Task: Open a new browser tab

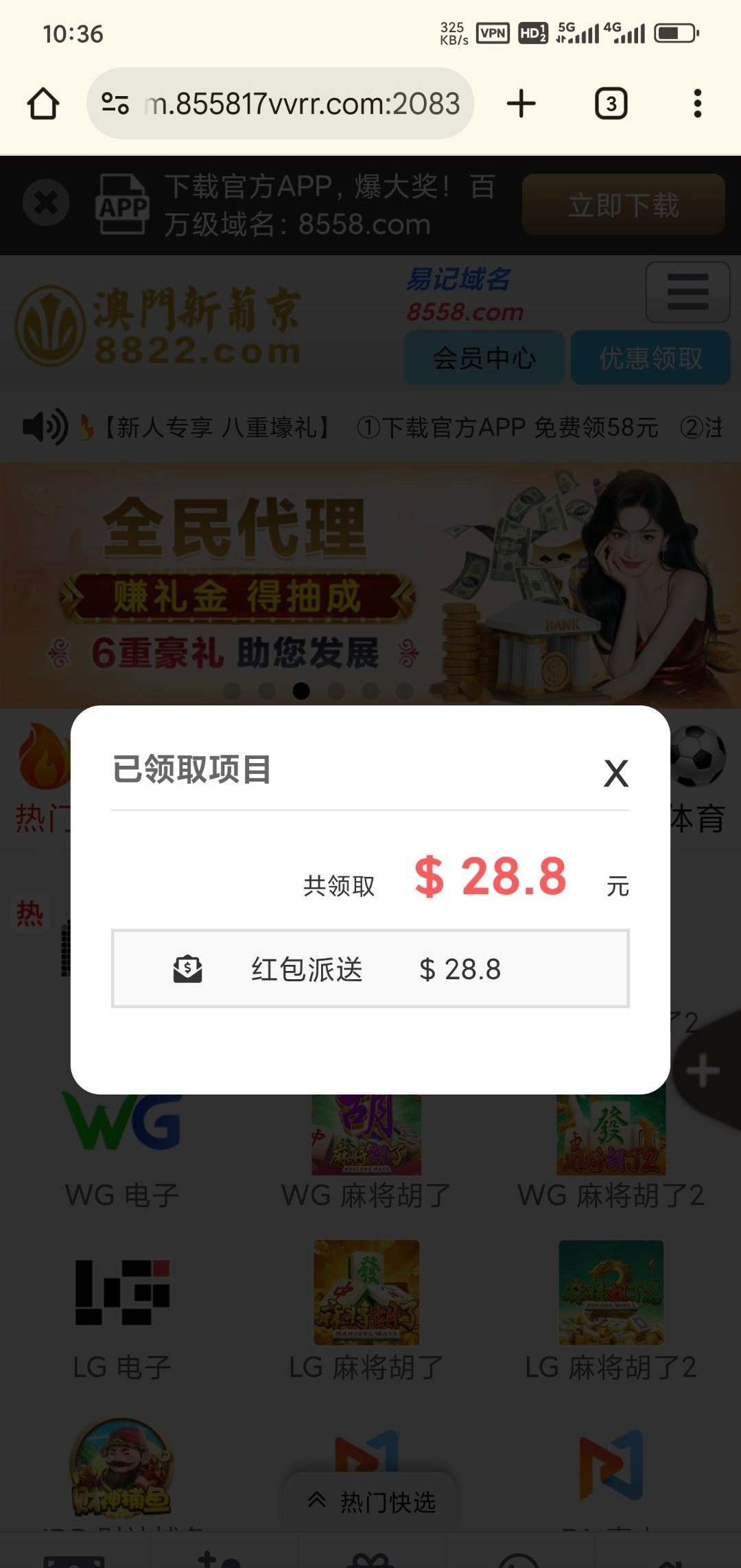Action: coord(521,104)
